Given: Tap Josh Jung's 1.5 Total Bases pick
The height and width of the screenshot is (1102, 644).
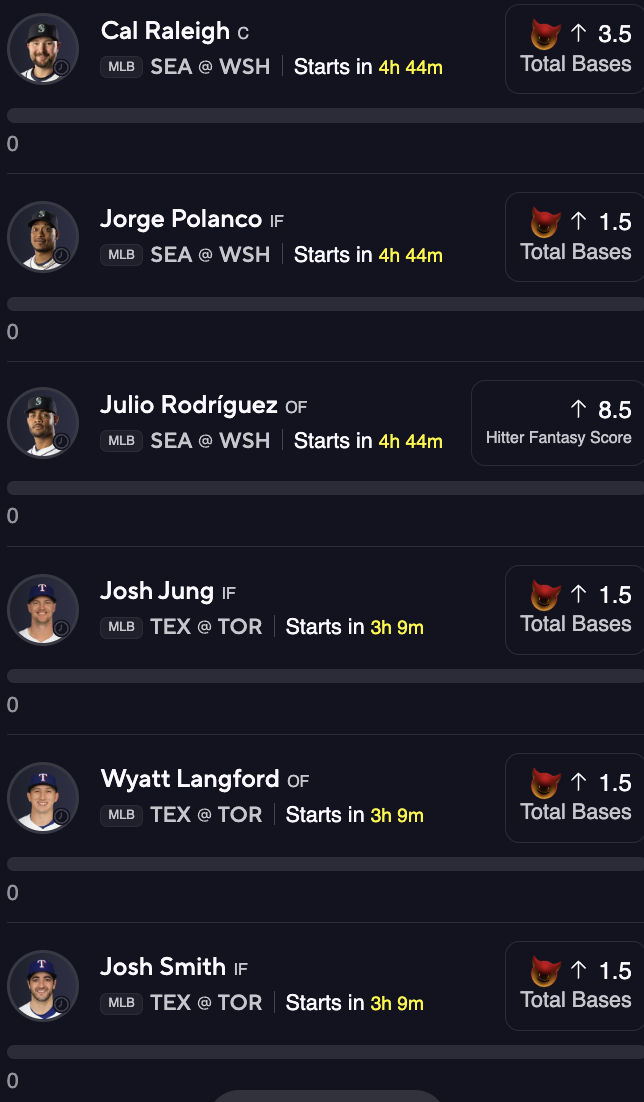Looking at the screenshot, I should [574, 609].
